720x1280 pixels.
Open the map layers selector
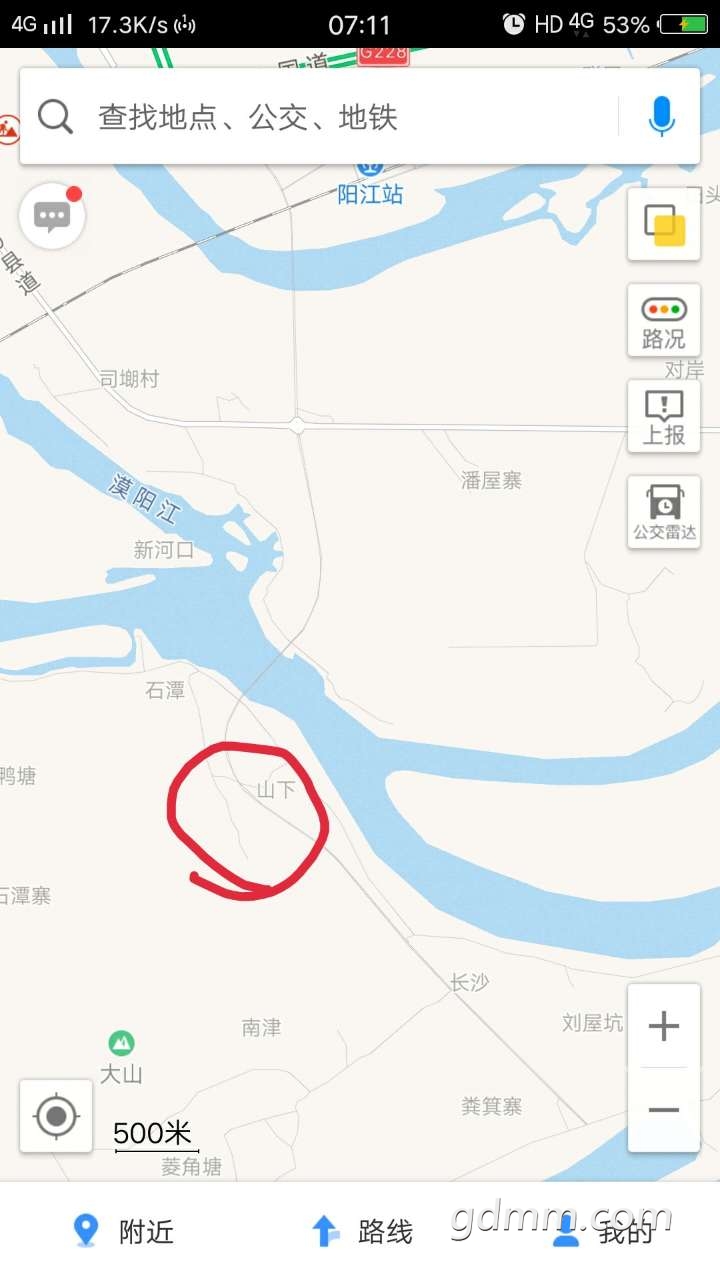pyautogui.click(x=663, y=225)
